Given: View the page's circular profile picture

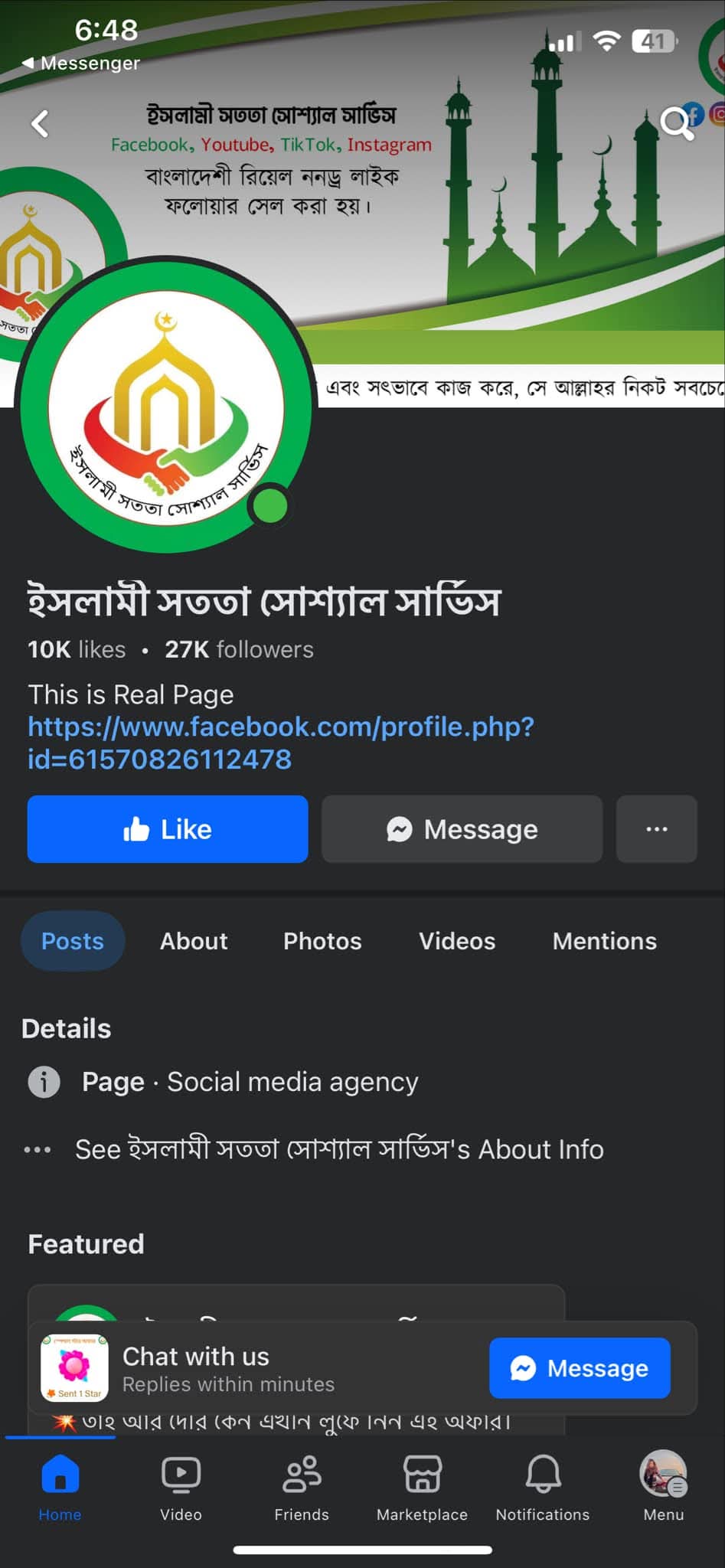Looking at the screenshot, I should (166, 407).
